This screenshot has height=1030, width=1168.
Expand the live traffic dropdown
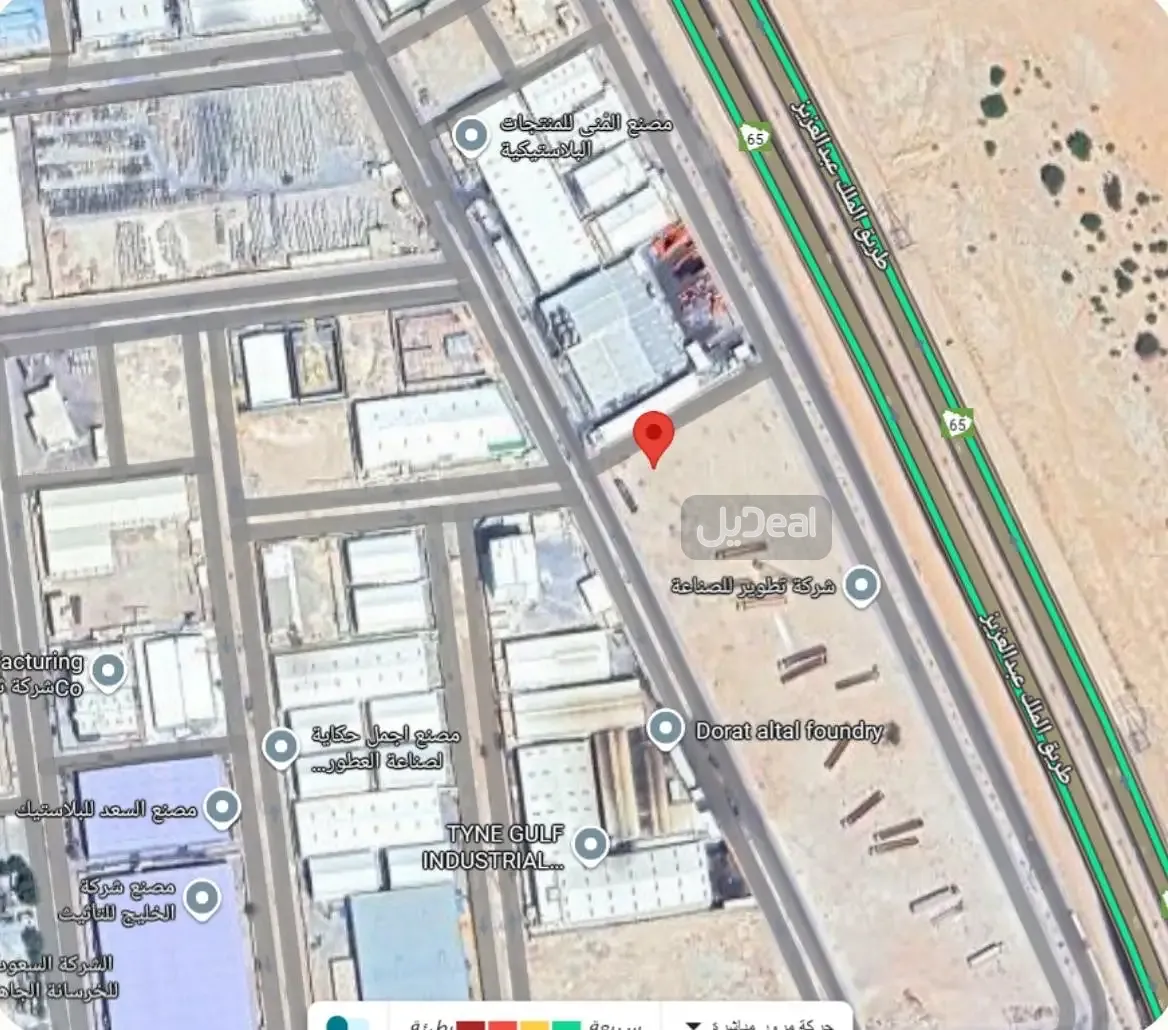(692, 1024)
